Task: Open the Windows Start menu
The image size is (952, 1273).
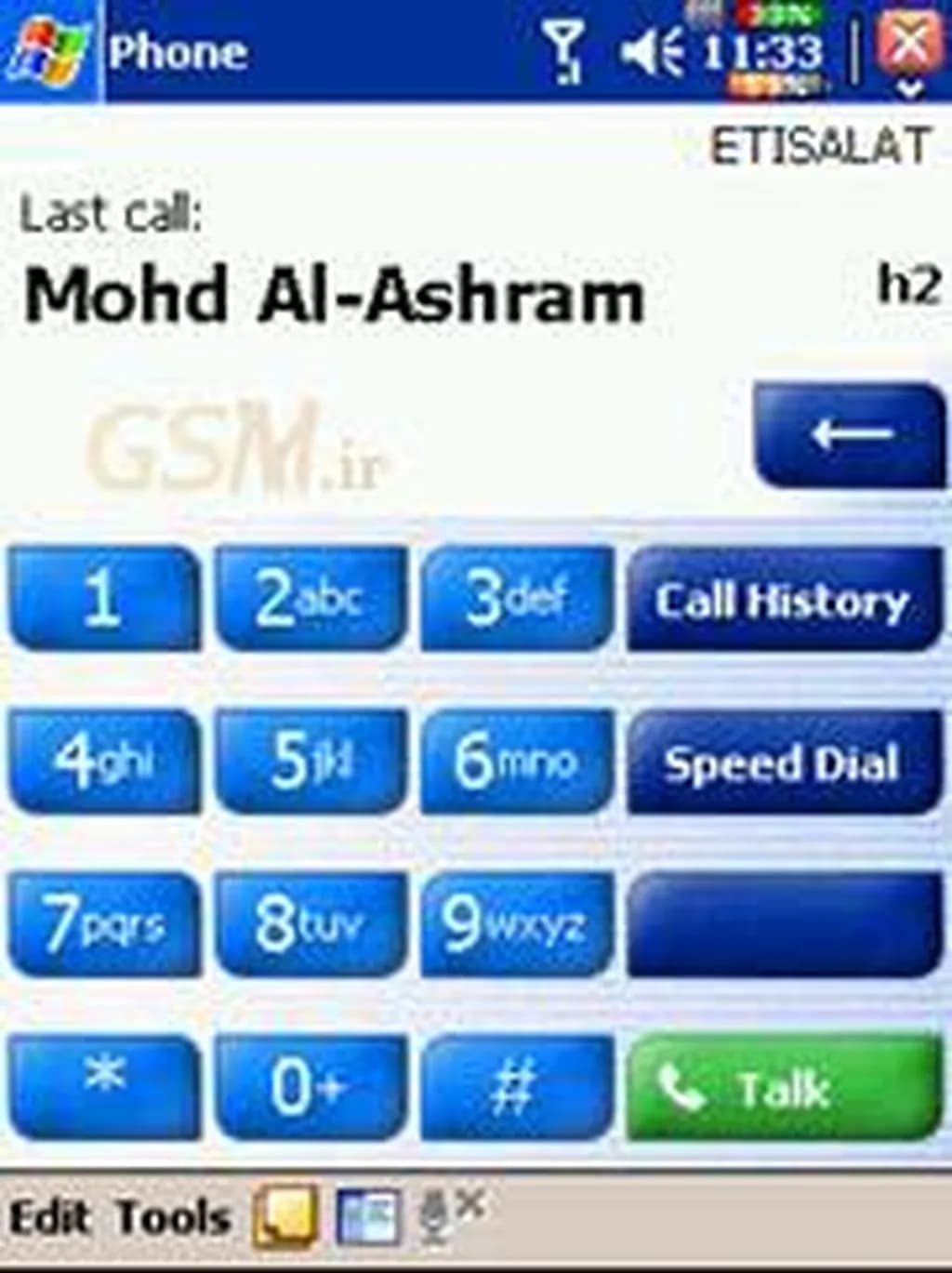Action: click(48, 50)
